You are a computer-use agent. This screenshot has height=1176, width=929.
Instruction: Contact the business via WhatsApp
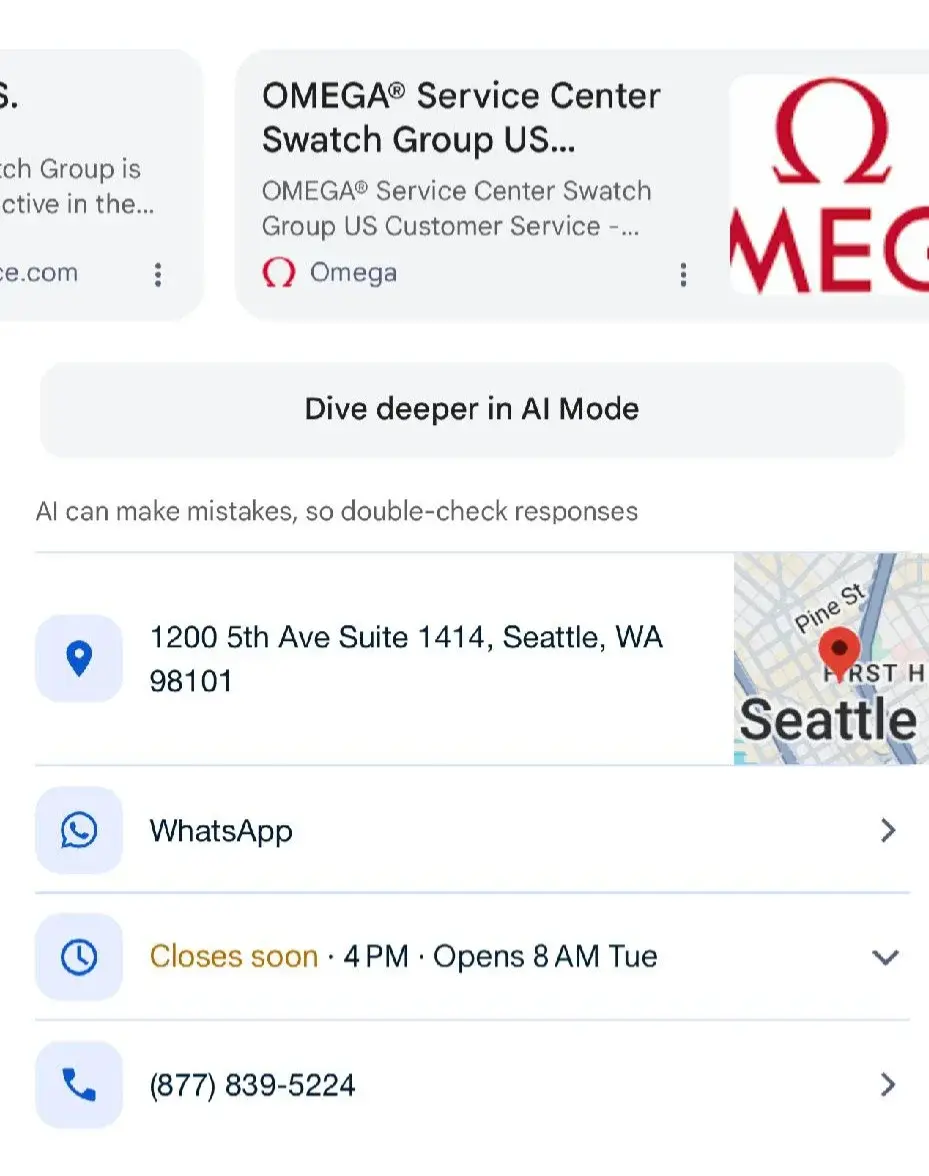point(472,830)
